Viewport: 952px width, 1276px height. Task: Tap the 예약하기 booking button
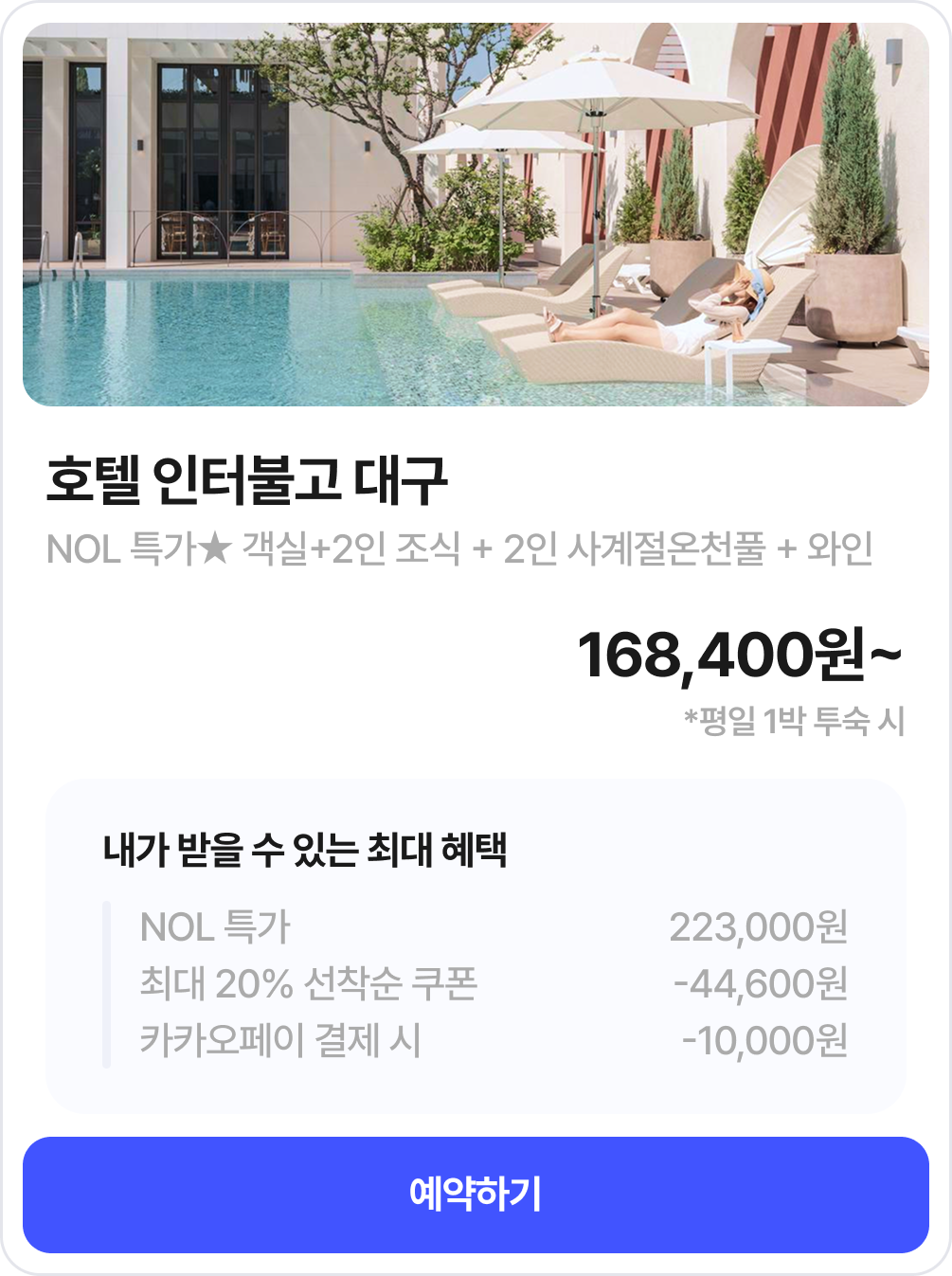476,1195
